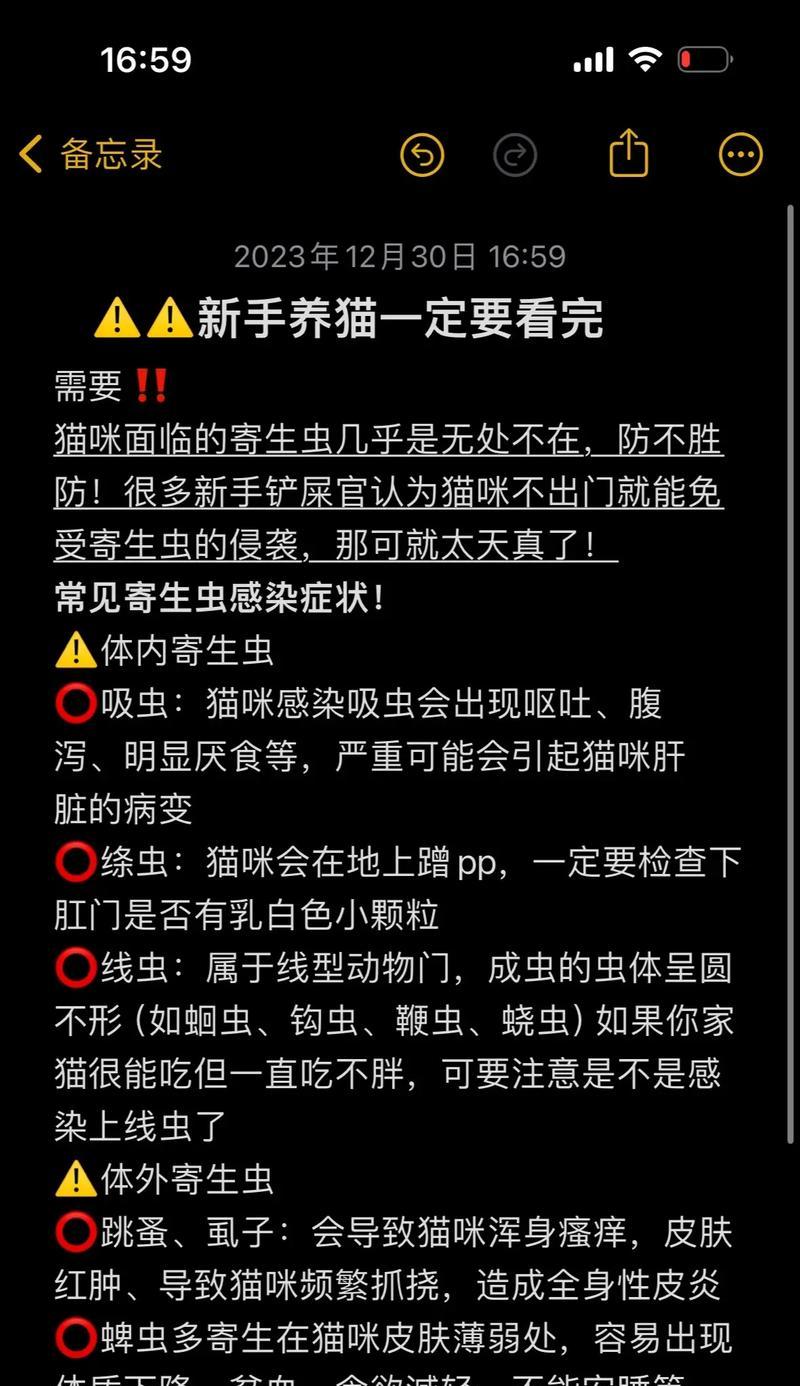This screenshot has width=800, height=1386.
Task: Redo the last edit
Action: pyautogui.click(x=515, y=155)
